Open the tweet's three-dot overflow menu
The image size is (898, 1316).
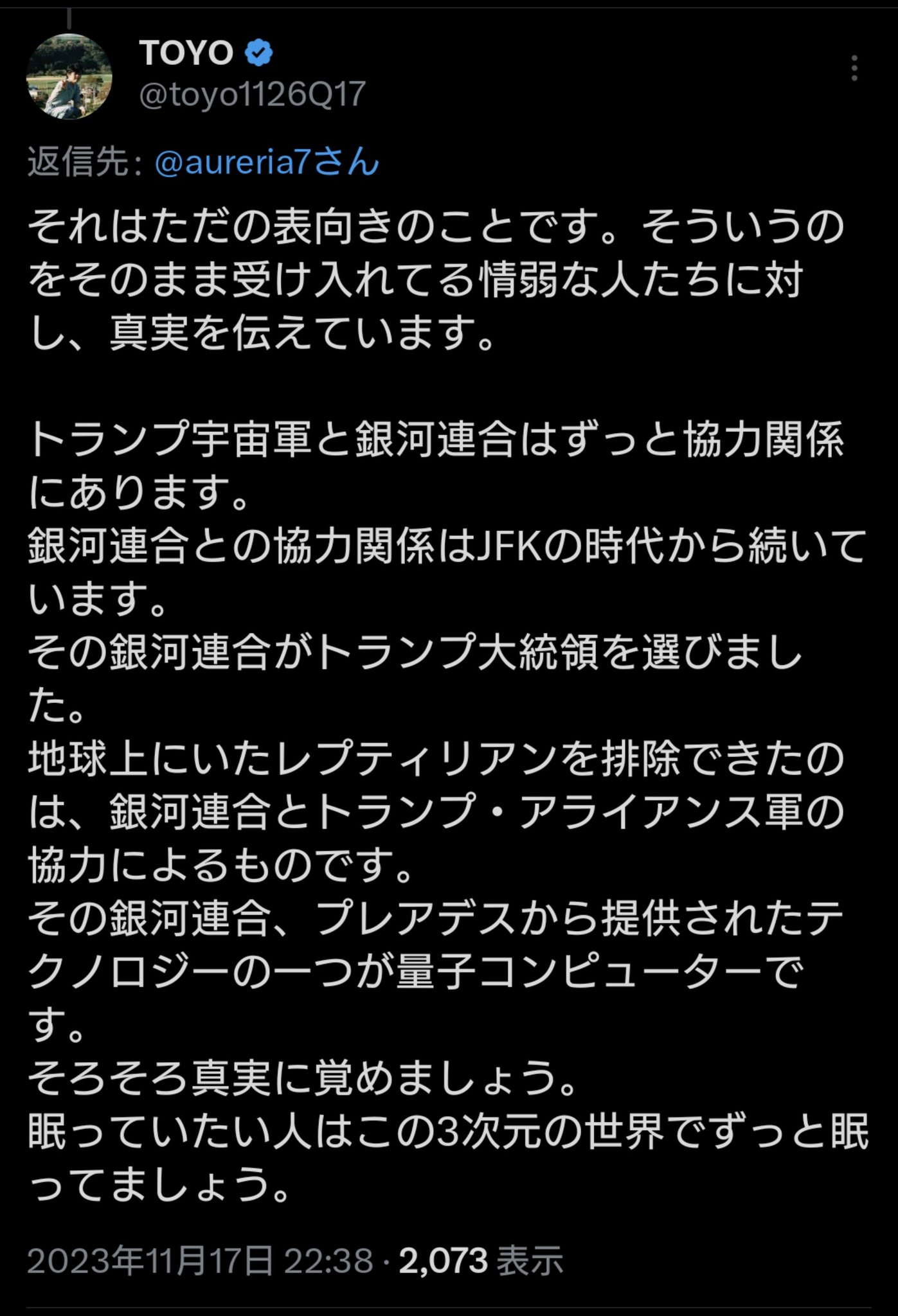pyautogui.click(x=854, y=68)
